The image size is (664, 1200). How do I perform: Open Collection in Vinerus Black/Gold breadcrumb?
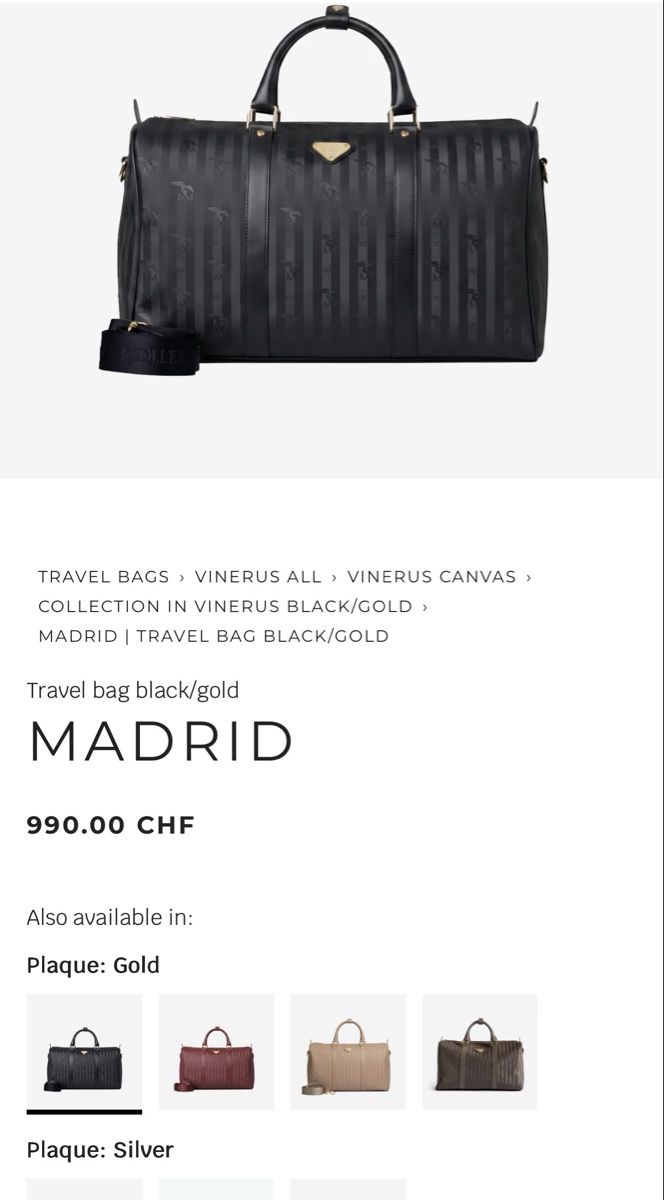tap(225, 606)
